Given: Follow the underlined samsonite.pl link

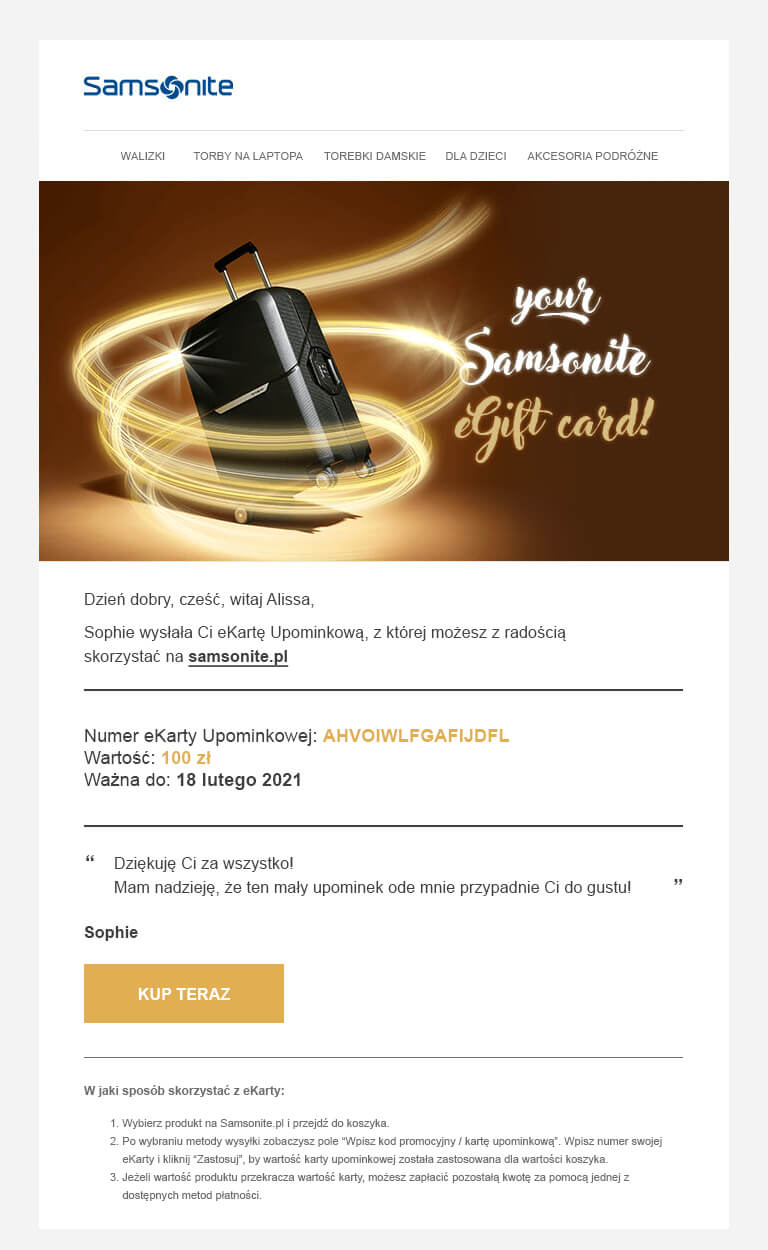Looking at the screenshot, I should coord(238,657).
